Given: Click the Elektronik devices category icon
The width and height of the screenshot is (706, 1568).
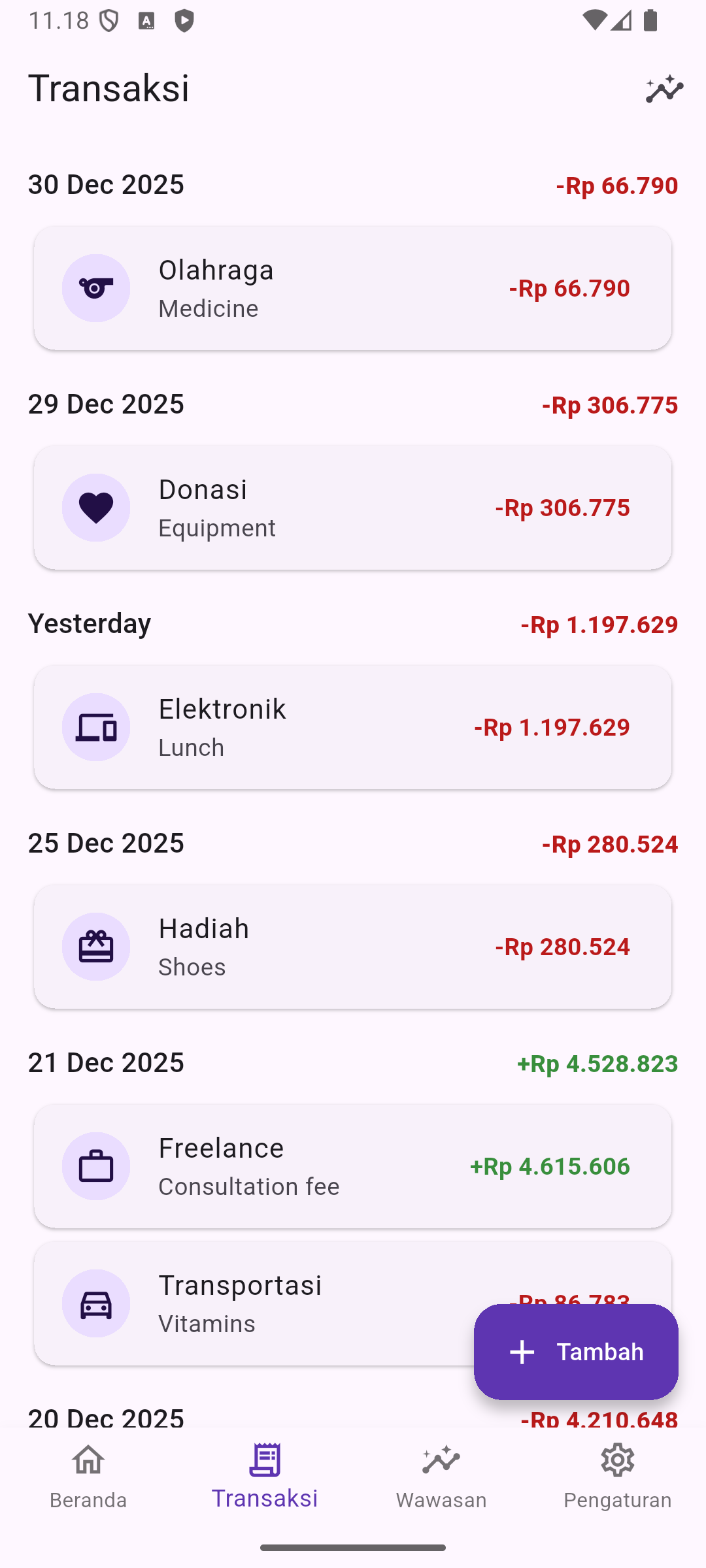Looking at the screenshot, I should coord(96,727).
